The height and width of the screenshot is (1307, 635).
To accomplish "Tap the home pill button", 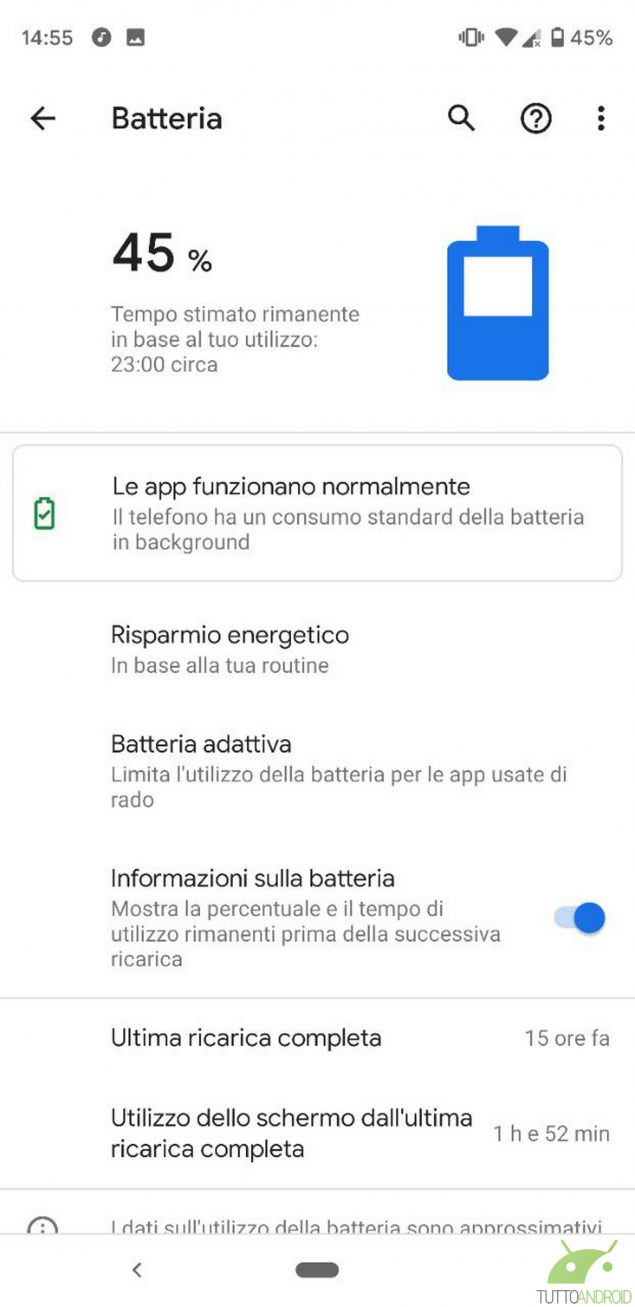I will coord(317,1270).
